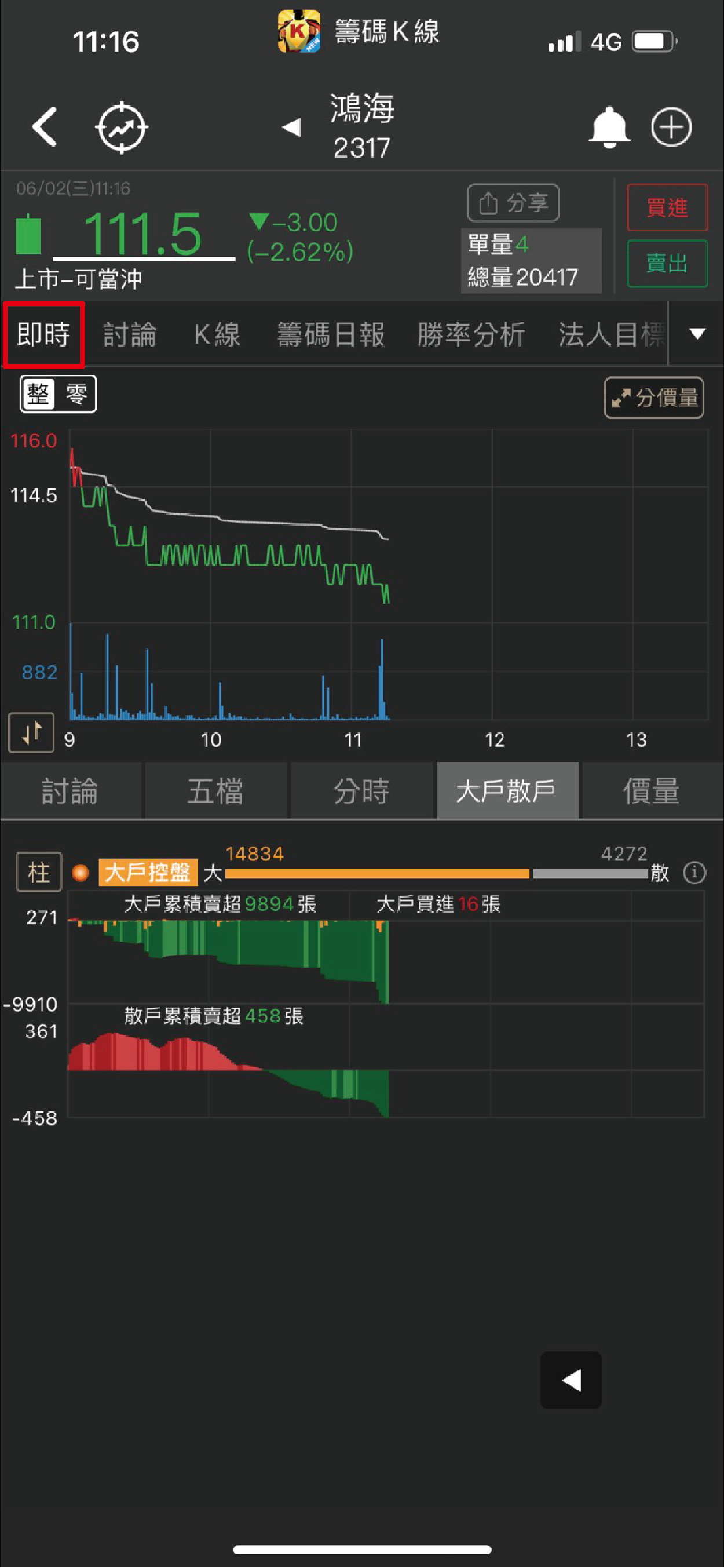Expand the tab list dropdown arrow
The height and width of the screenshot is (1568, 724).
pos(697,334)
